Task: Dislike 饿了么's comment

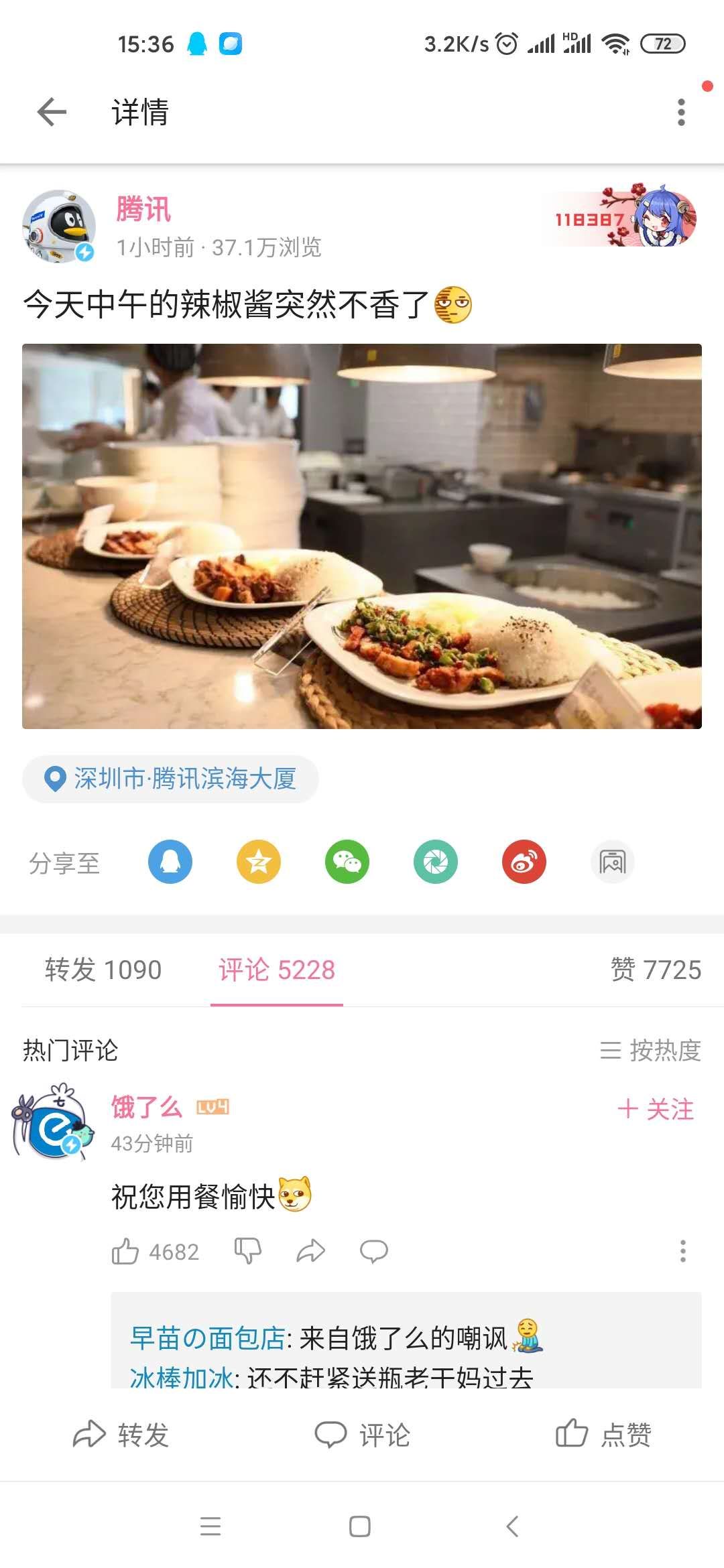Action: pyautogui.click(x=247, y=1251)
